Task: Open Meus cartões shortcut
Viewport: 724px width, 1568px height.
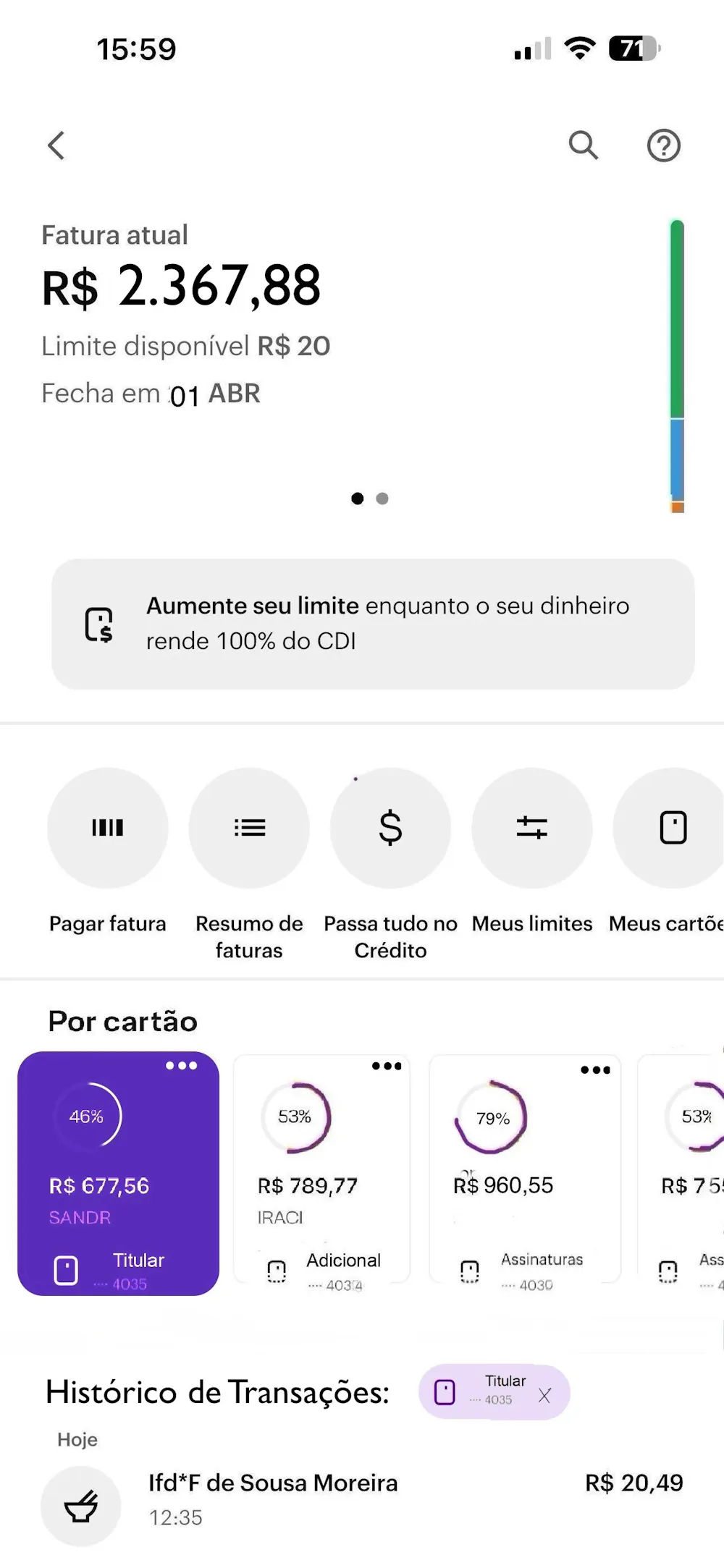Action: click(673, 828)
